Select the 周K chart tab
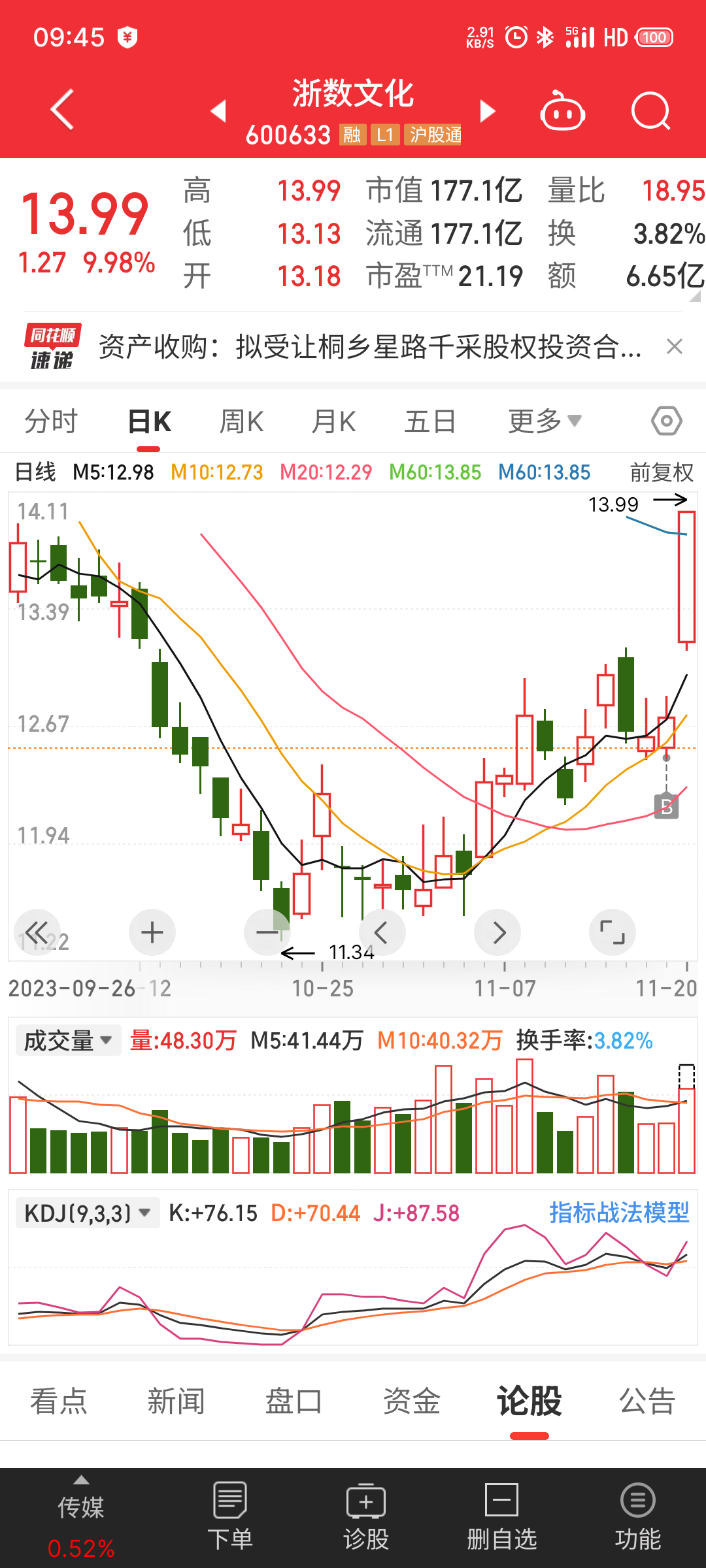 241,421
